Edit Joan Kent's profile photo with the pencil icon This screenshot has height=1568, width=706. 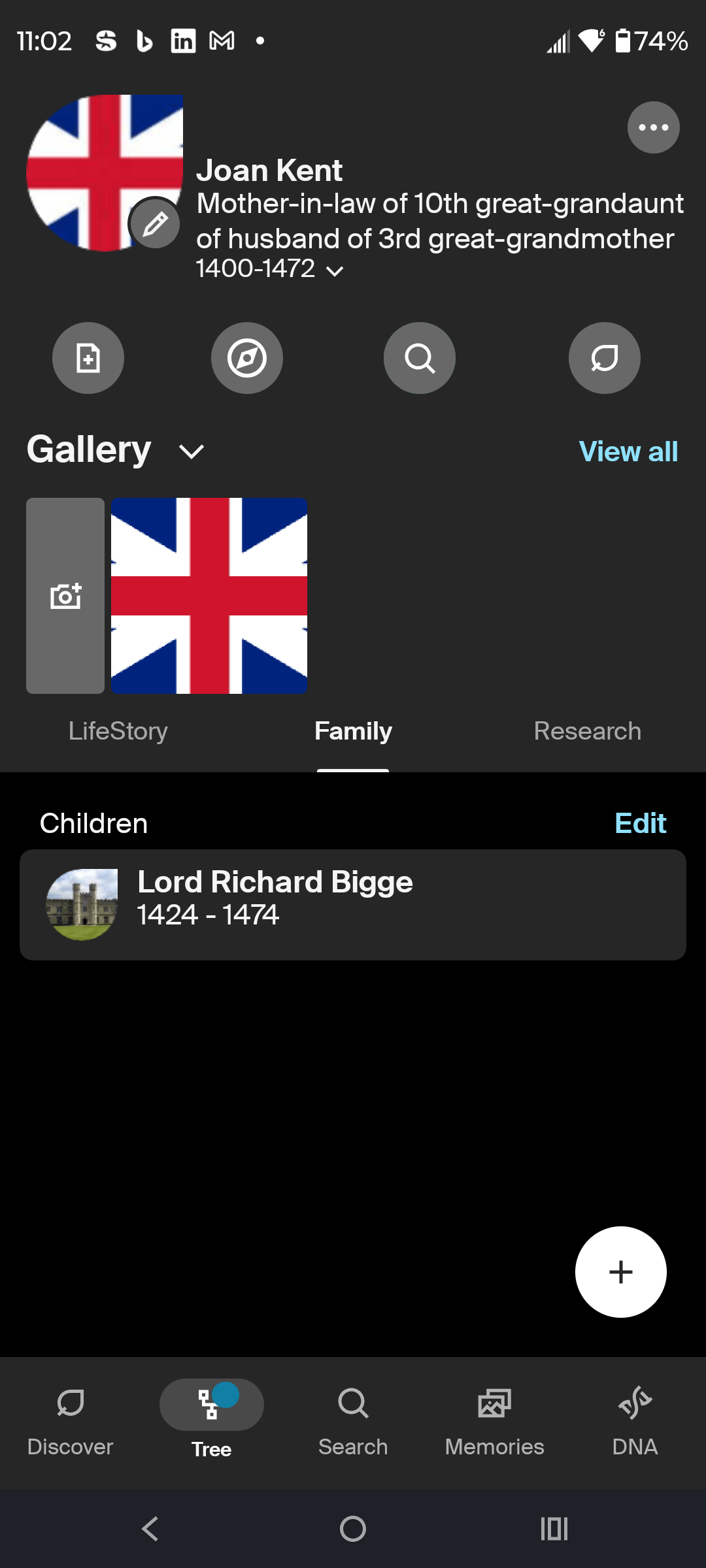tap(155, 223)
